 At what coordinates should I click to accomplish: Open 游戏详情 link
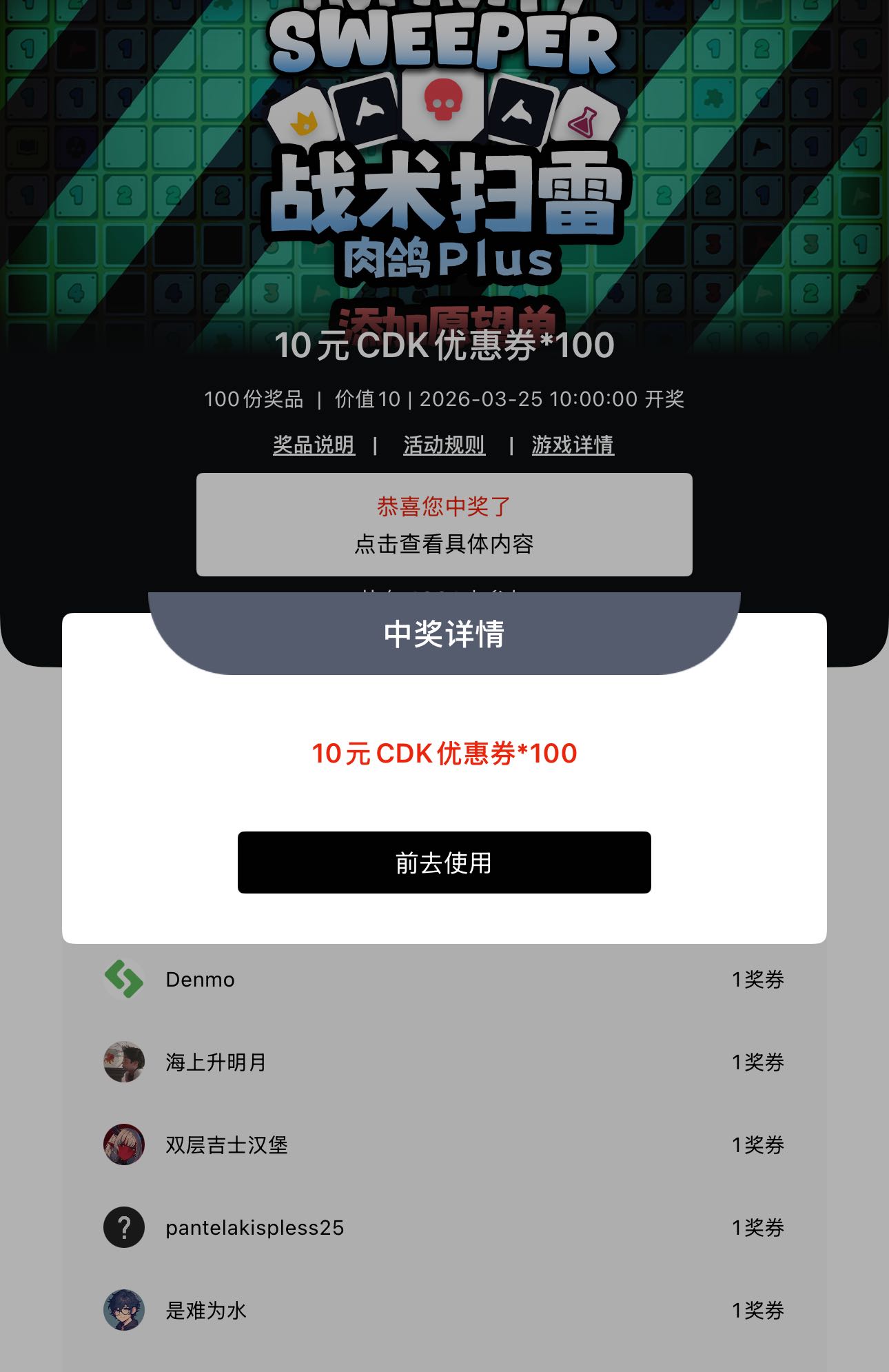click(572, 445)
